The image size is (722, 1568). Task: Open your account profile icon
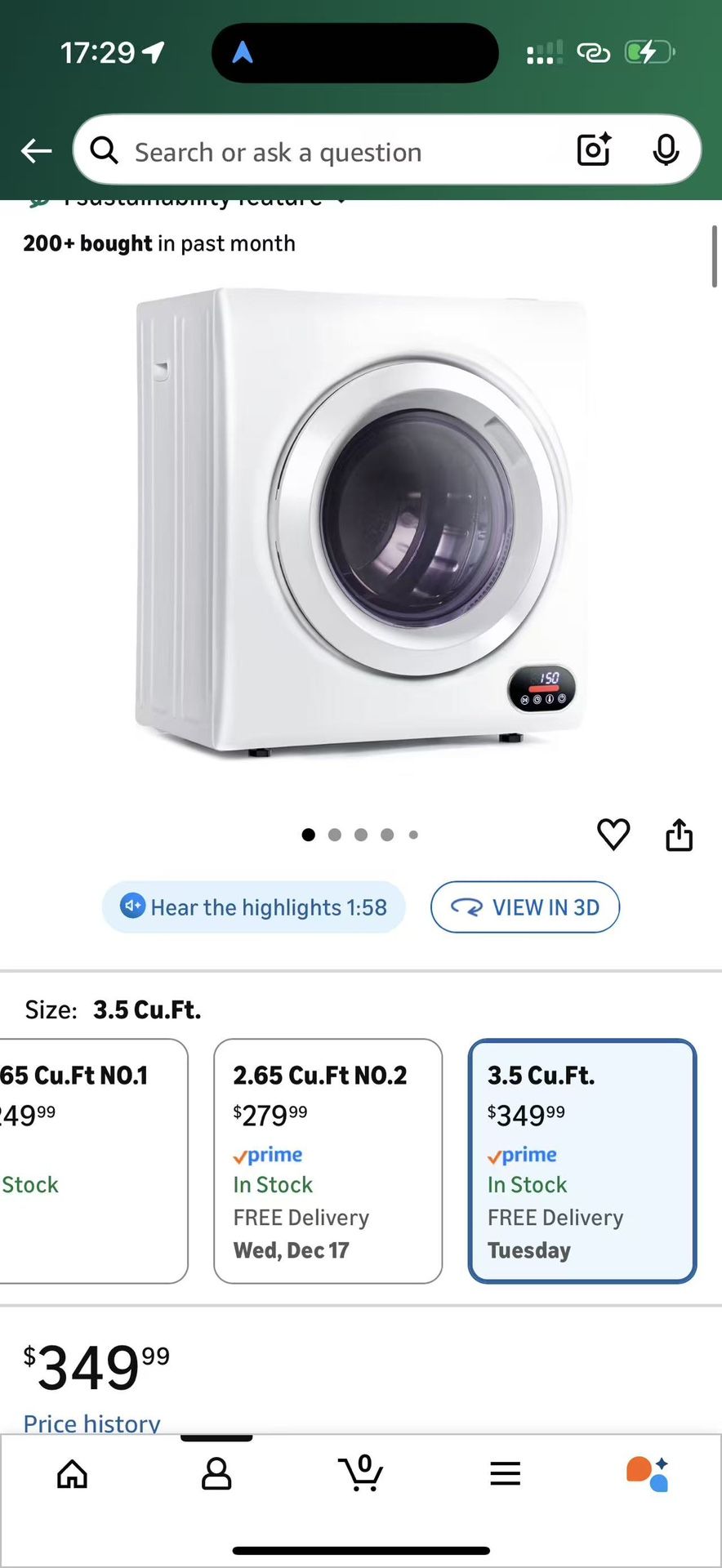coord(216,1474)
